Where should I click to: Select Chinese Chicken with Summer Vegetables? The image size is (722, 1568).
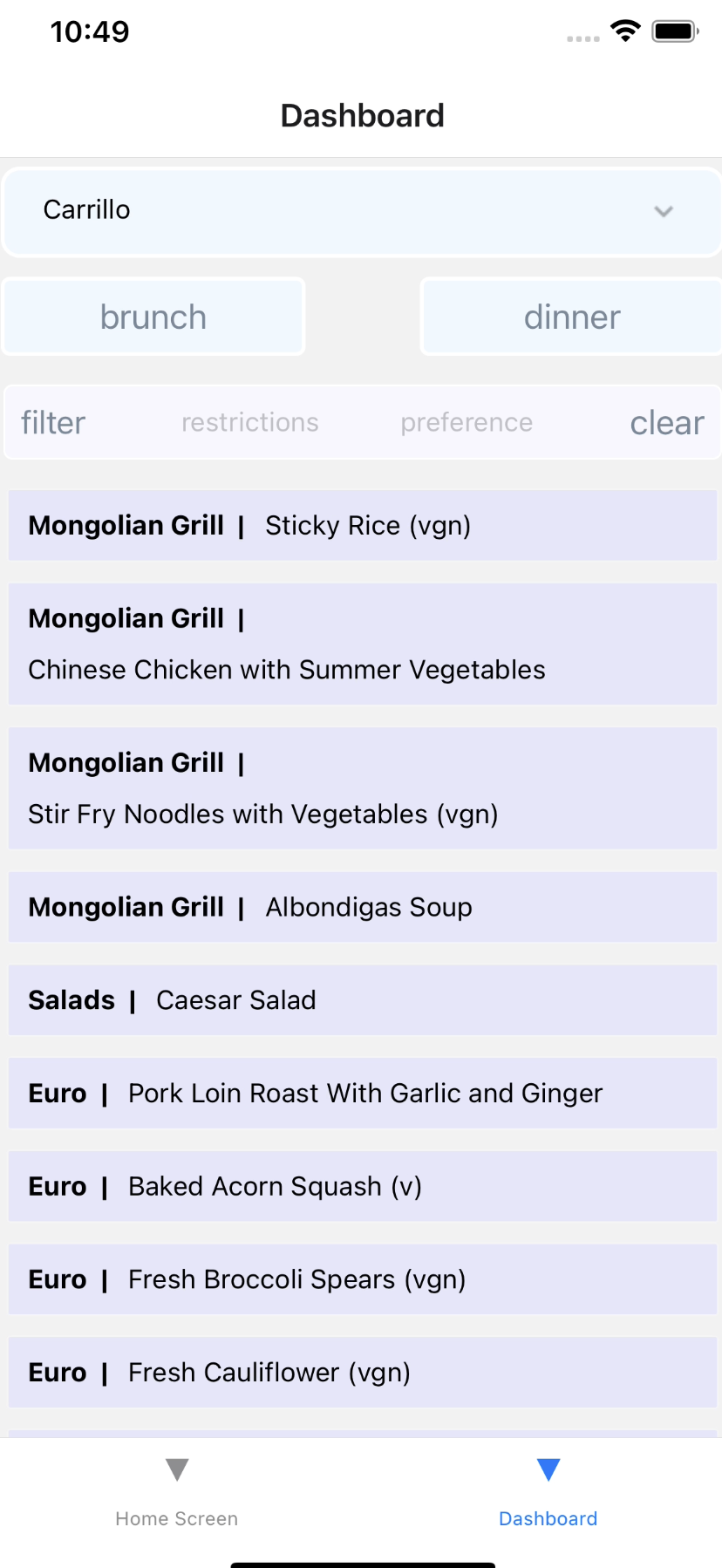pos(363,644)
